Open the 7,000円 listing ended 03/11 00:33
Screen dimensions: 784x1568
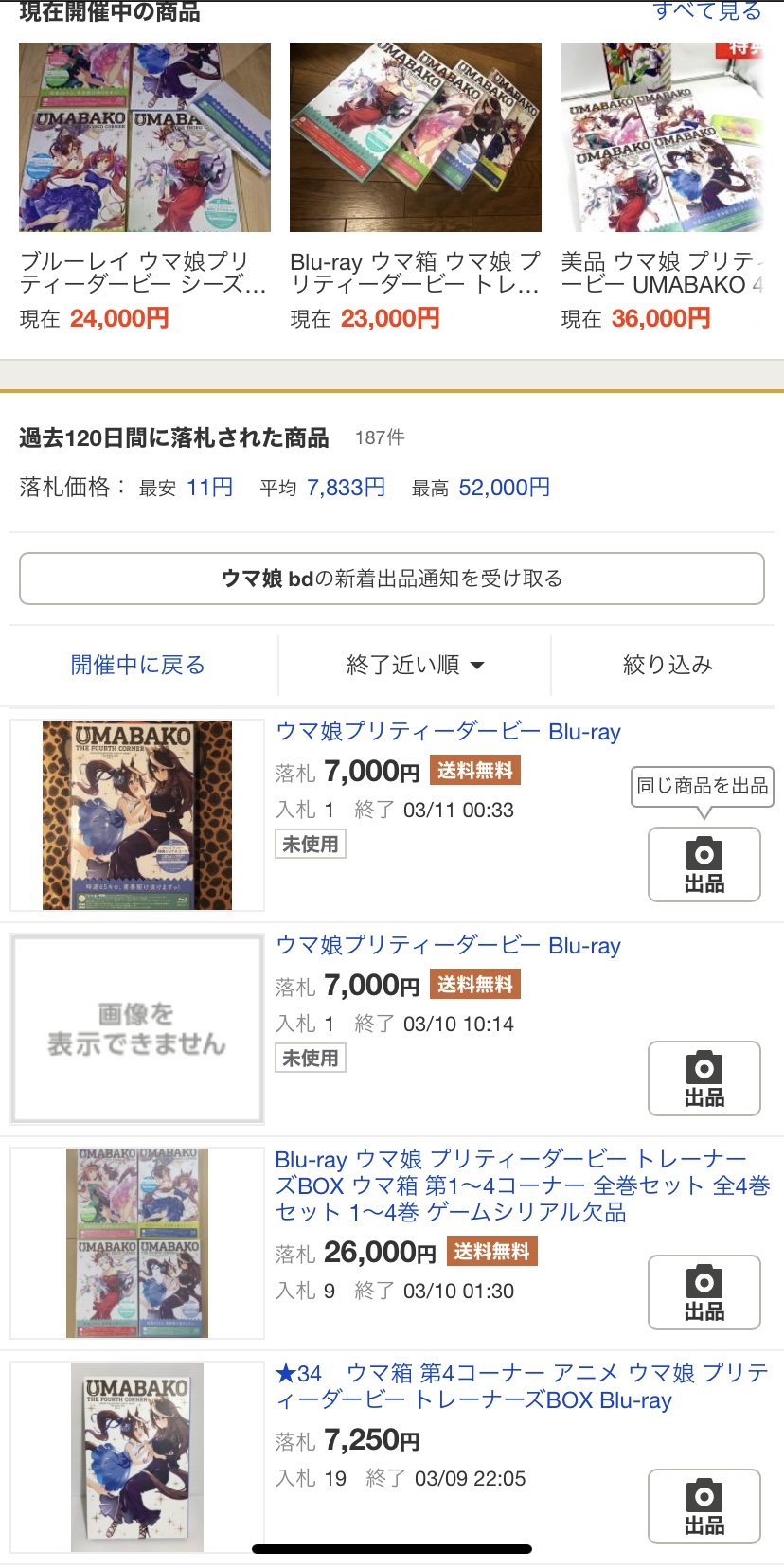coord(447,732)
